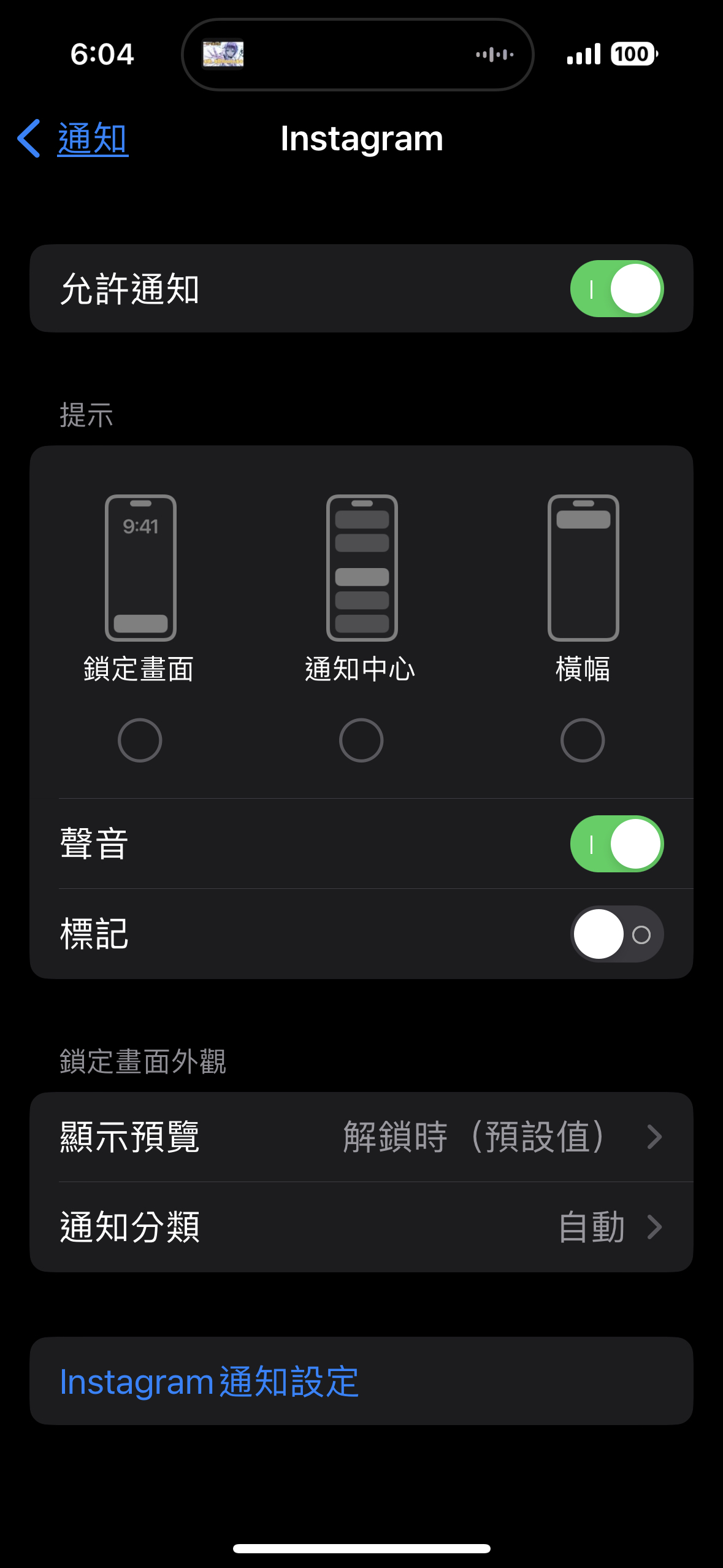This screenshot has height=1568, width=723.
Task: Tap the Dynamic Island media activity
Action: (x=358, y=55)
